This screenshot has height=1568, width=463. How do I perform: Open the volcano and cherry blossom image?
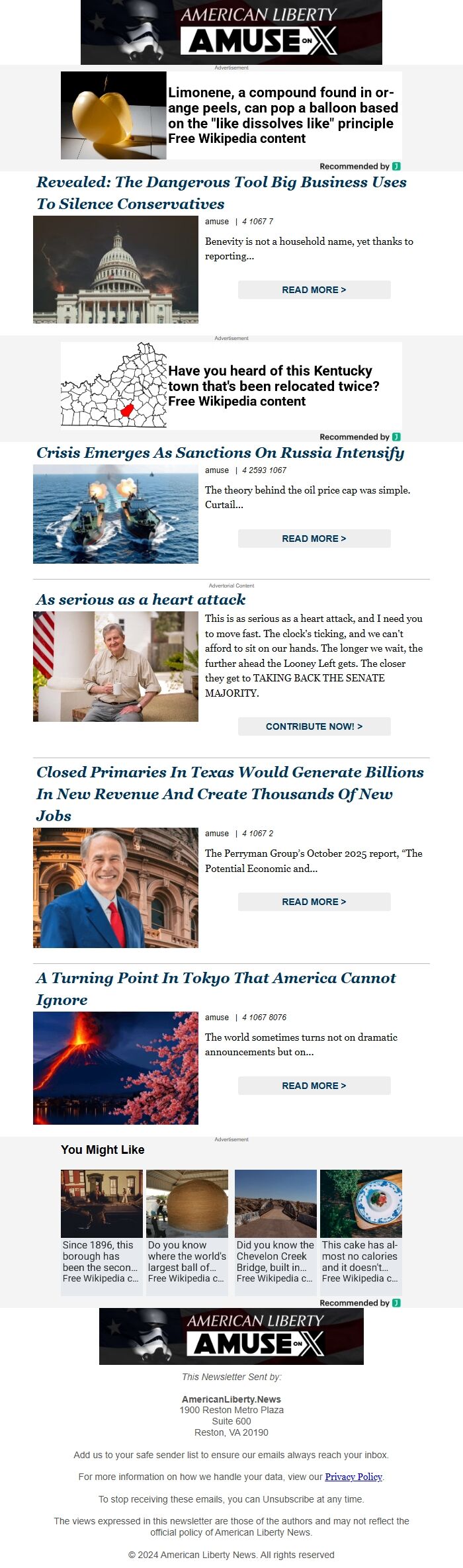[116, 1068]
